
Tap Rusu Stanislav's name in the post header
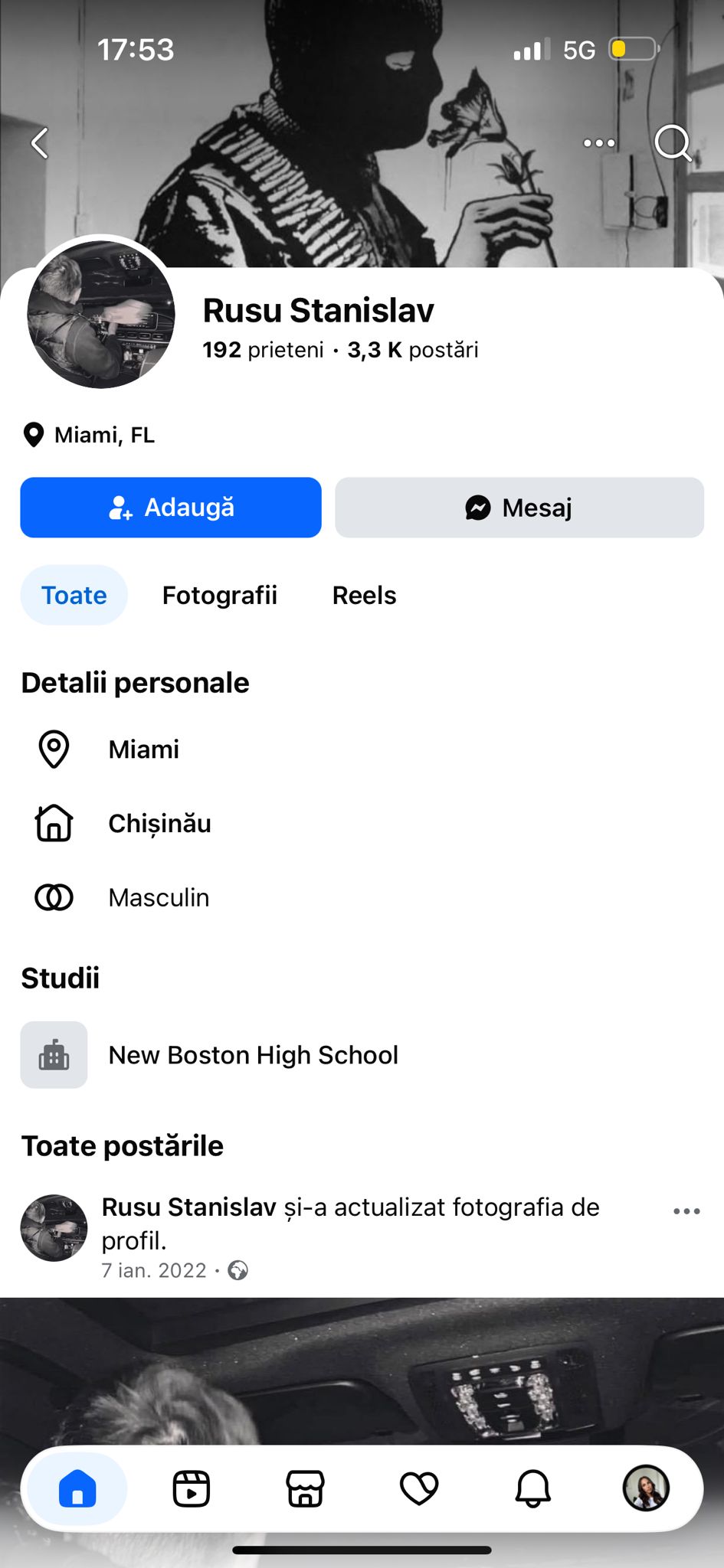point(188,1207)
